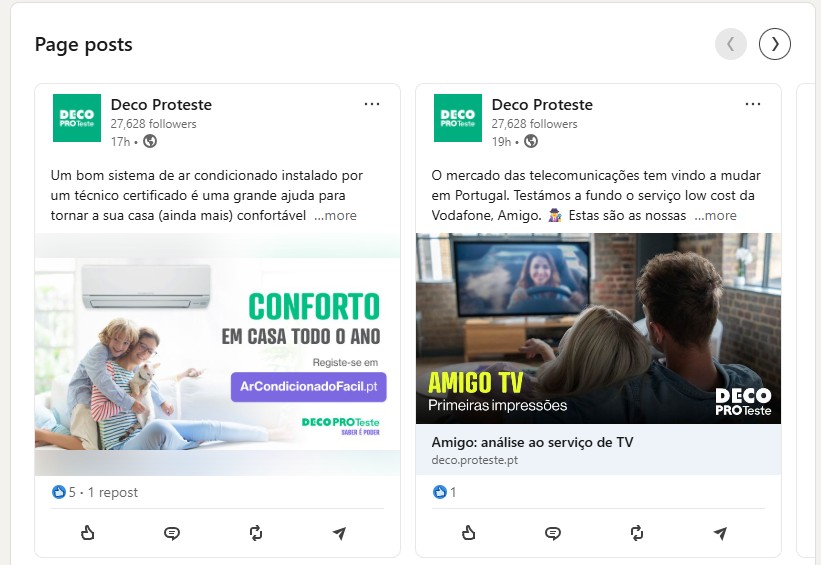Open overflow menu on Amigo TV post
Viewport: 821px width, 565px height.
[x=753, y=104]
